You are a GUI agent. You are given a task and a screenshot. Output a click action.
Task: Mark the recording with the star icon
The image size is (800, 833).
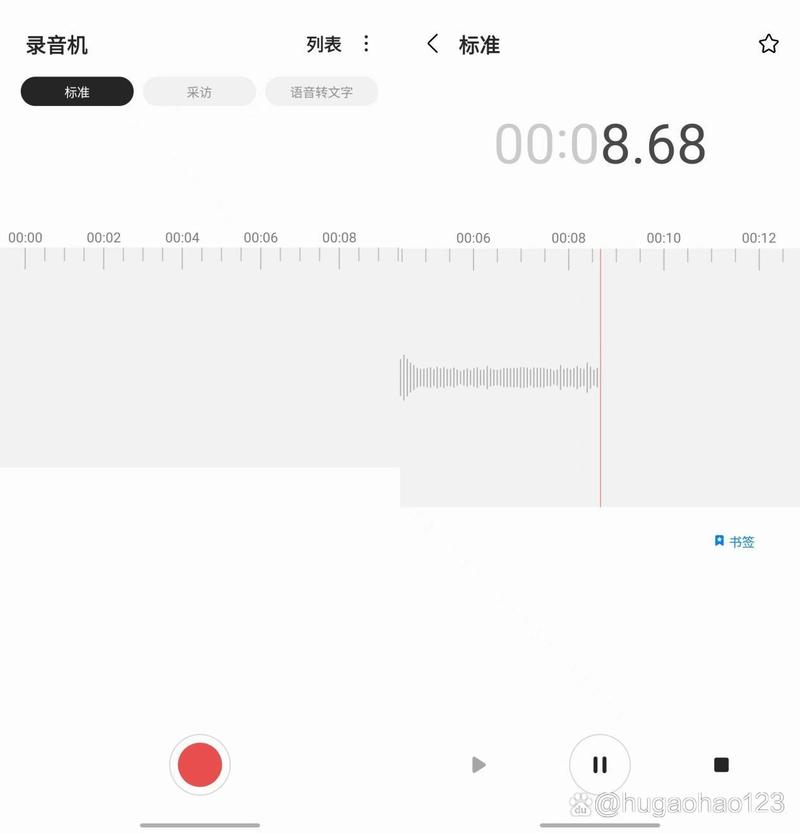tap(768, 44)
